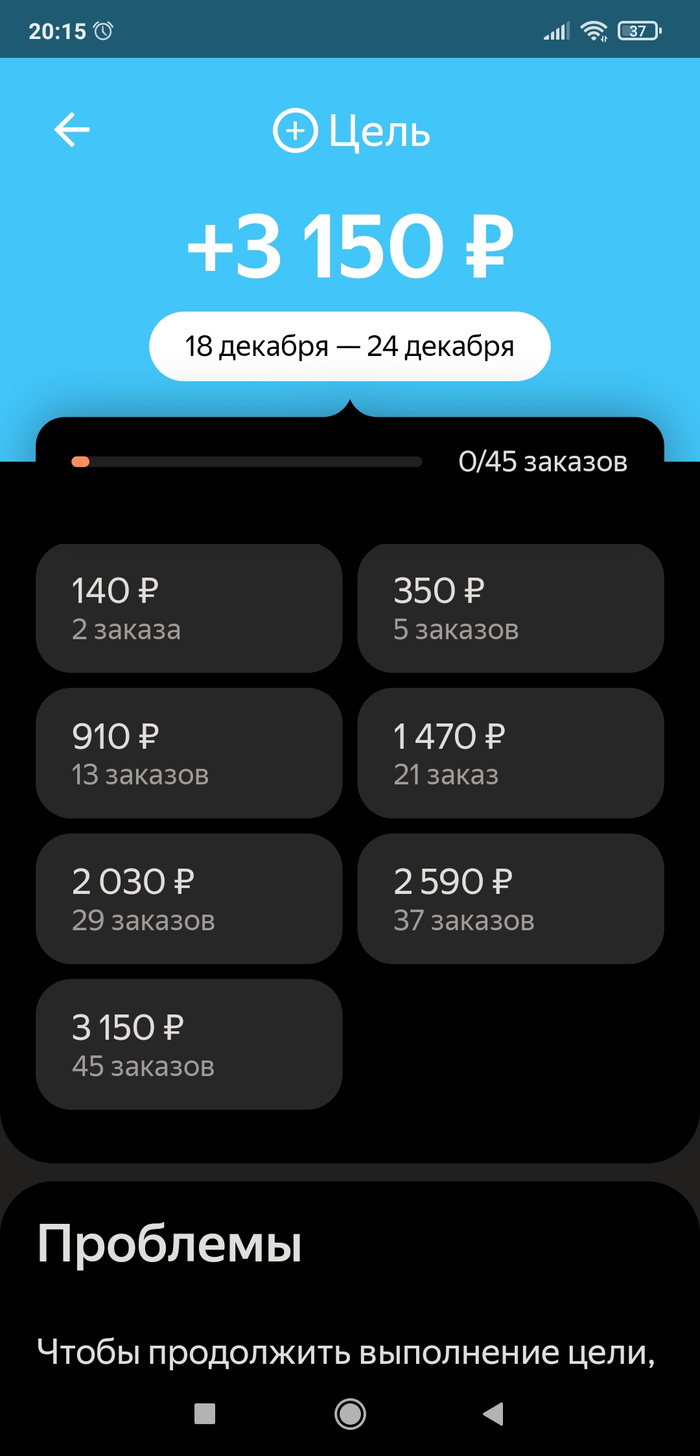Viewport: 700px width, 1456px height.
Task: Open recent apps via the square button
Action: point(205,1413)
